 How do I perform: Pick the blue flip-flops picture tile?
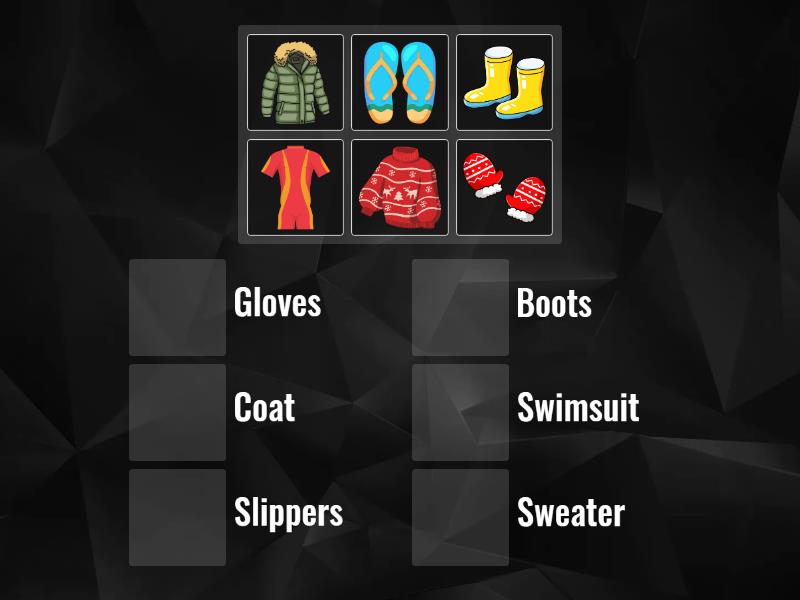point(400,83)
